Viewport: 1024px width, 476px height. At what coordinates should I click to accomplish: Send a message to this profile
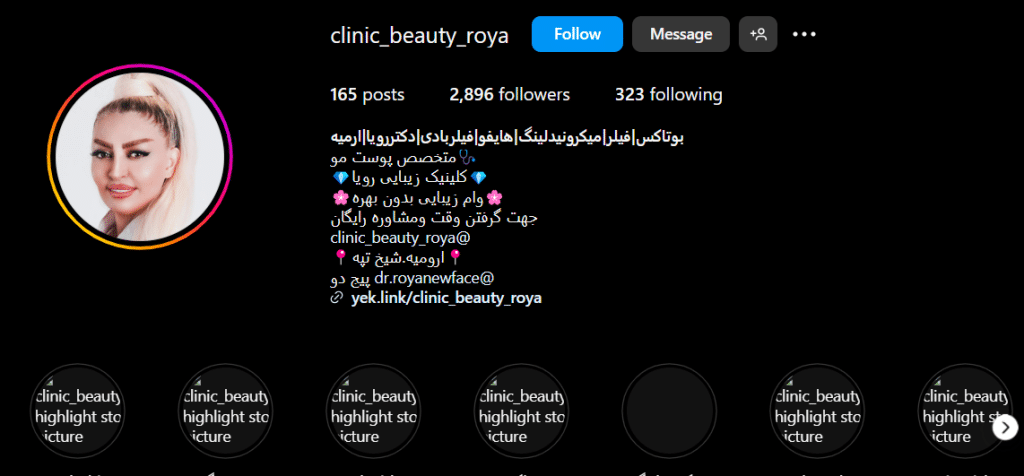(x=680, y=34)
